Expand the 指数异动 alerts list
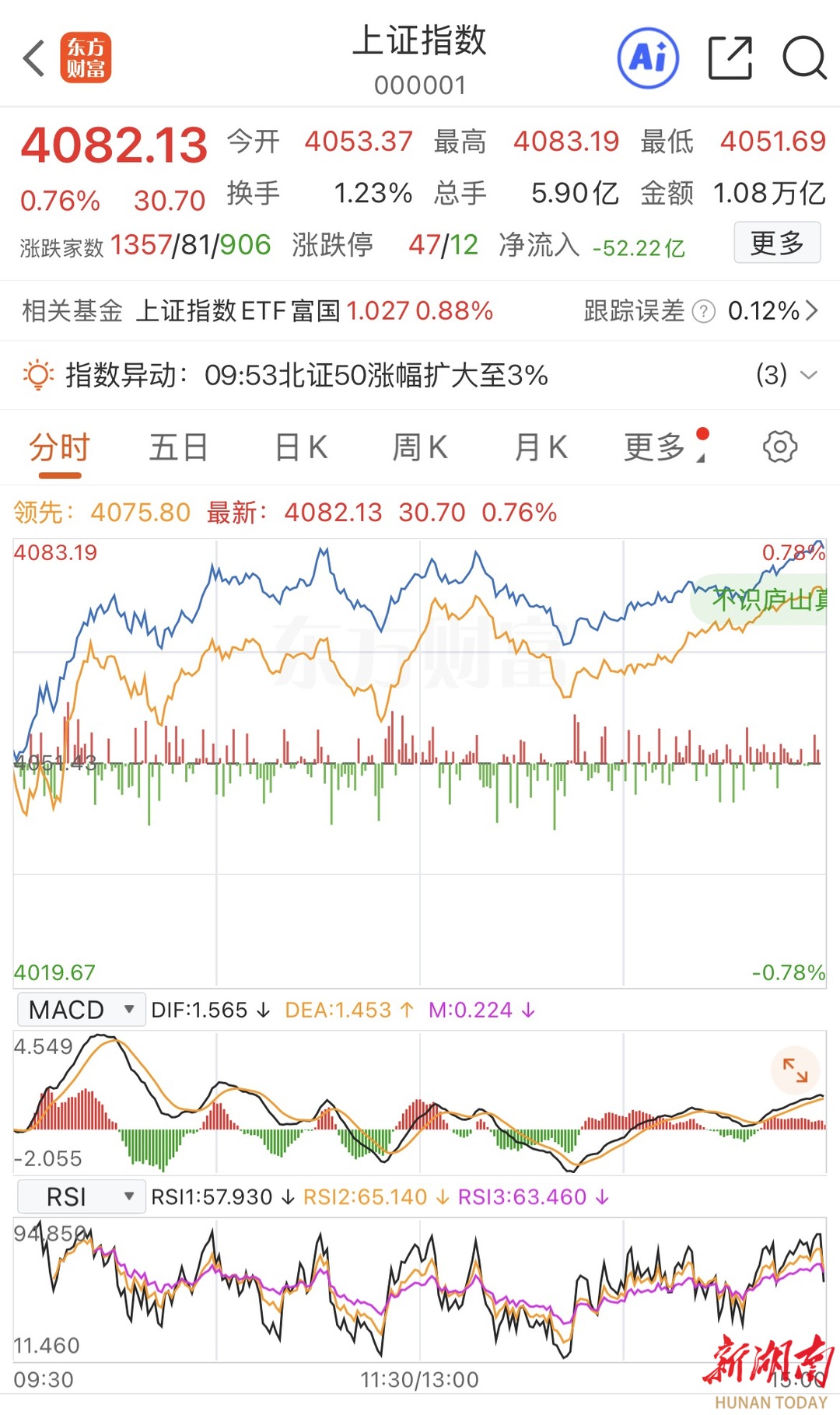The image size is (840, 1415). pyautogui.click(x=808, y=376)
